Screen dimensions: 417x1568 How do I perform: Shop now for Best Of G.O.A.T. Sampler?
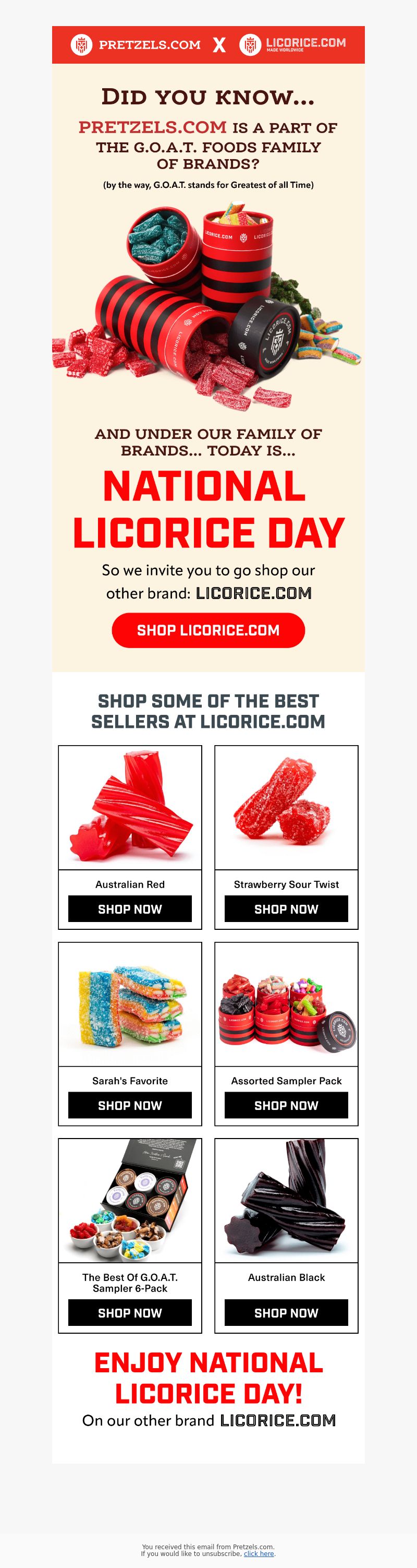[129, 1313]
